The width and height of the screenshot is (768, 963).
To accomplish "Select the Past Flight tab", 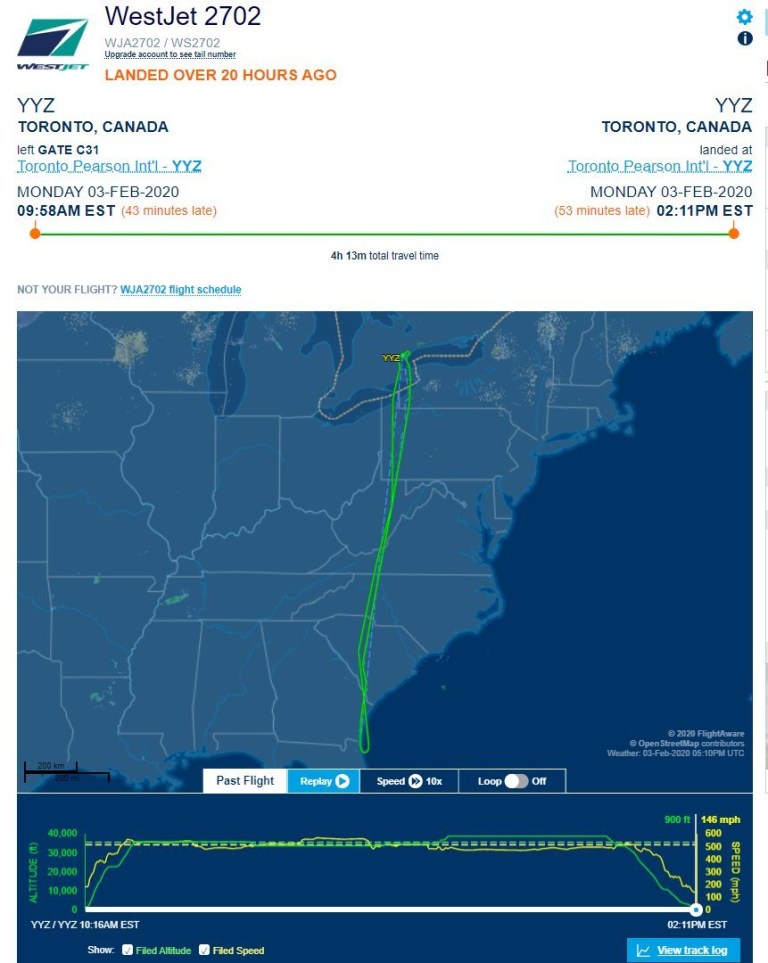I will tap(245, 781).
